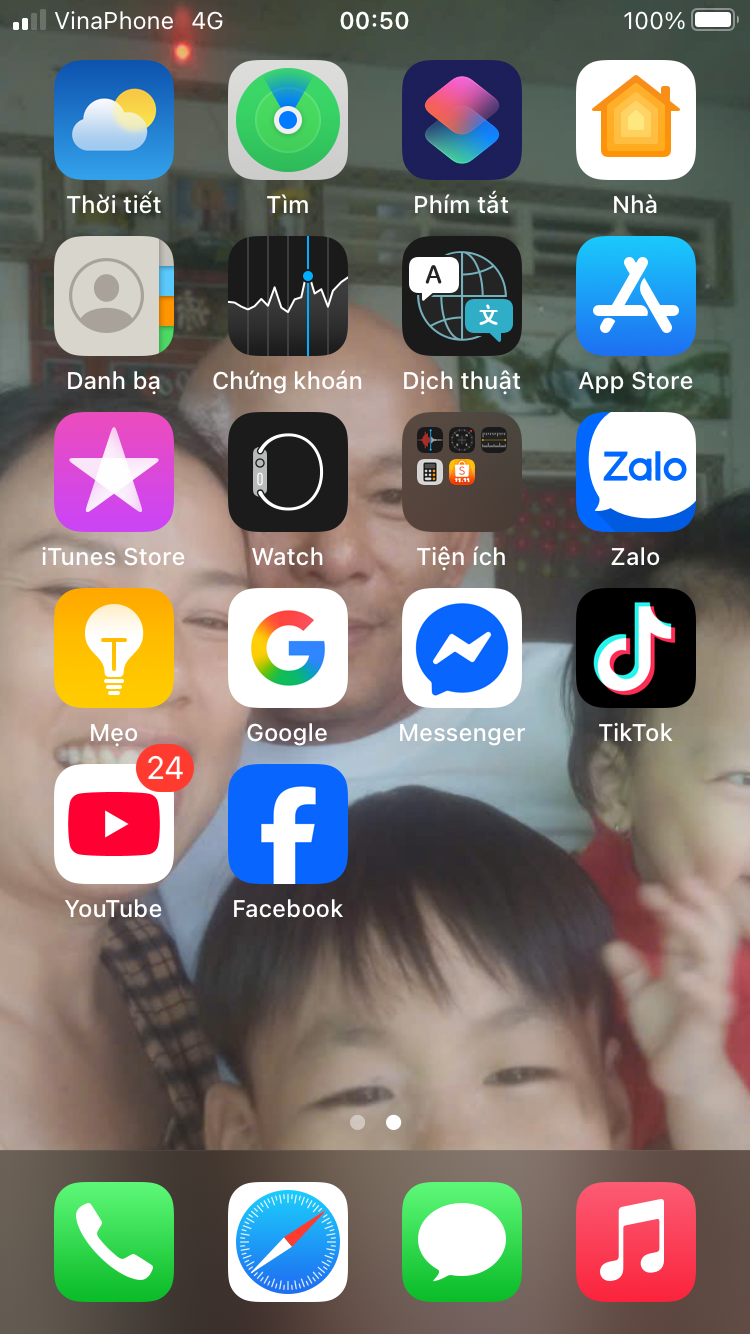750x1334 pixels.
Task: Open the Nhà home app
Action: [x=636, y=120]
